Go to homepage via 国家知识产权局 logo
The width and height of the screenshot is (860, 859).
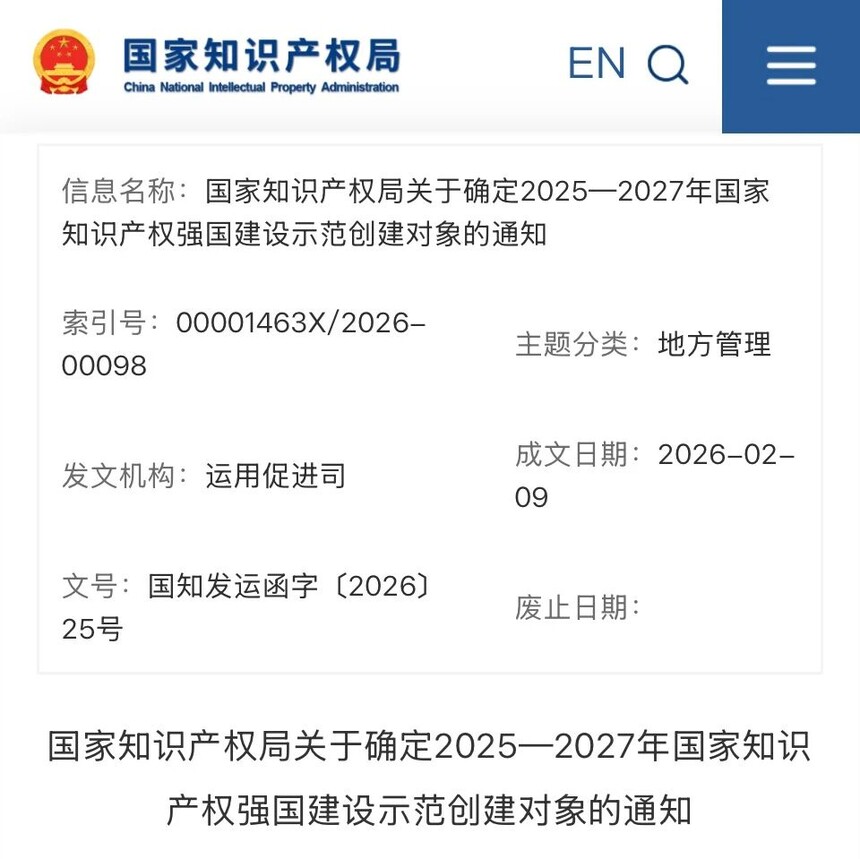point(216,63)
